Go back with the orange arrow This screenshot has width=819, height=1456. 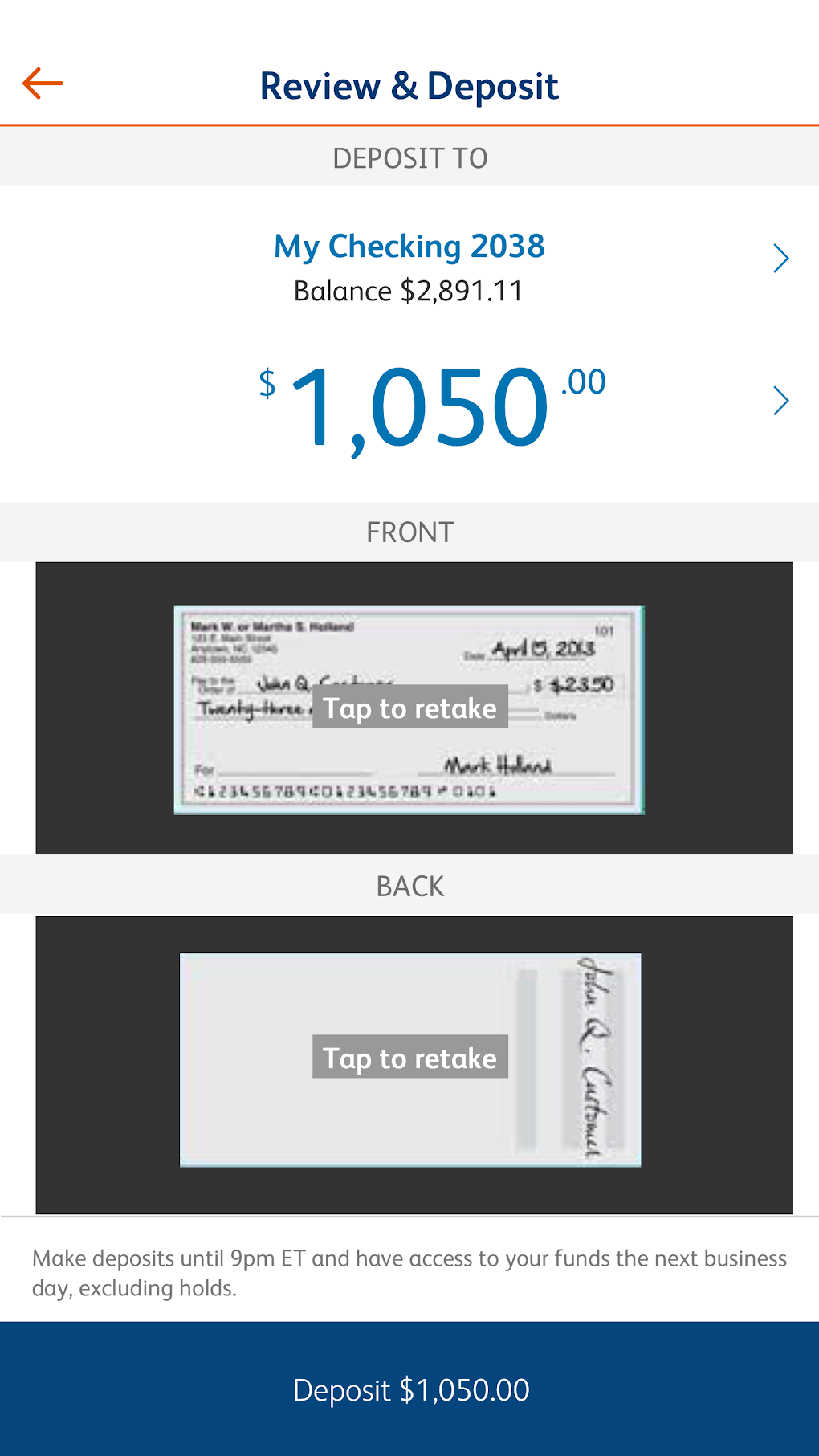tap(43, 84)
